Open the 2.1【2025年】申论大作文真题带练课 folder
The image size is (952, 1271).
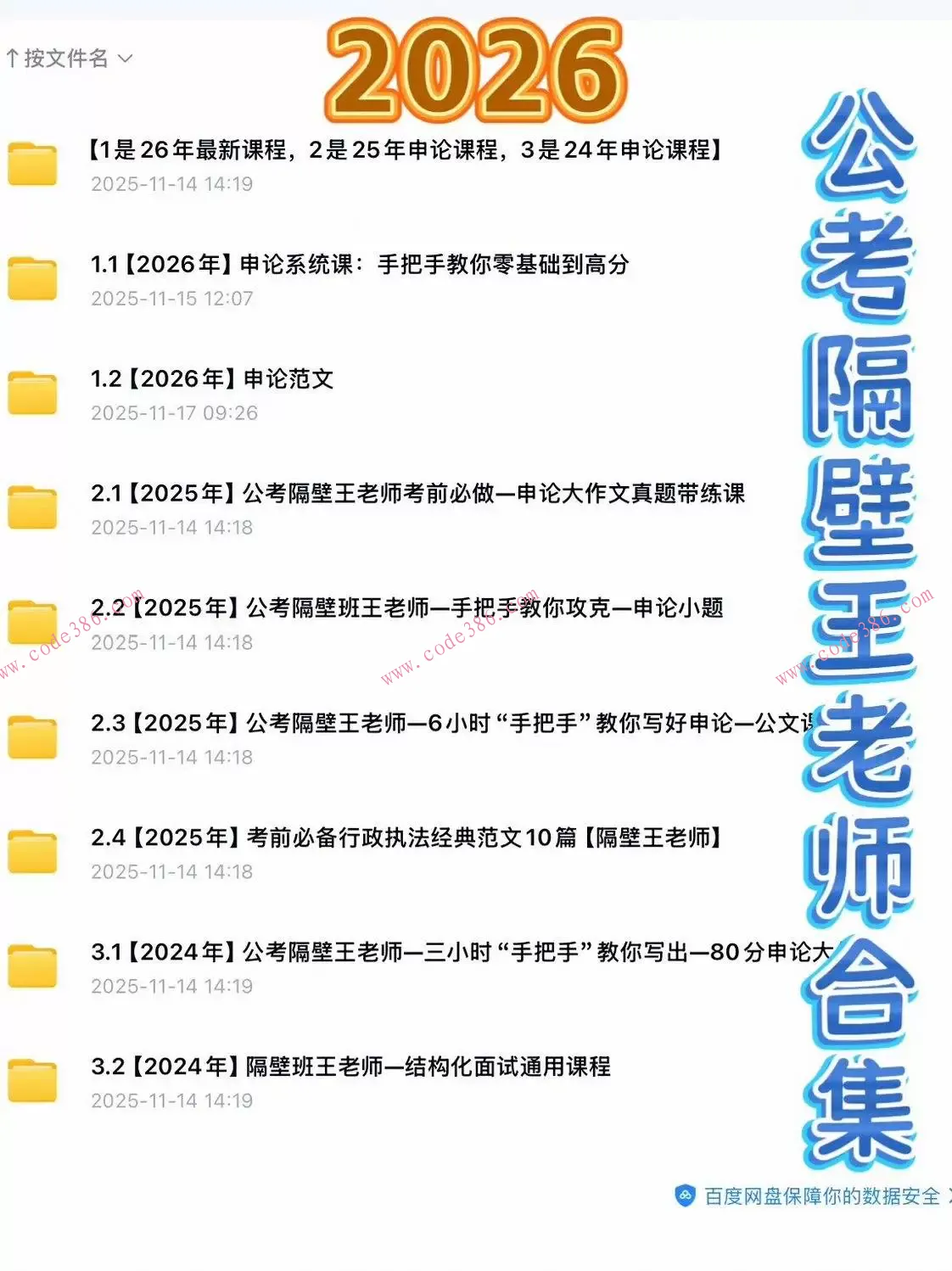(416, 494)
